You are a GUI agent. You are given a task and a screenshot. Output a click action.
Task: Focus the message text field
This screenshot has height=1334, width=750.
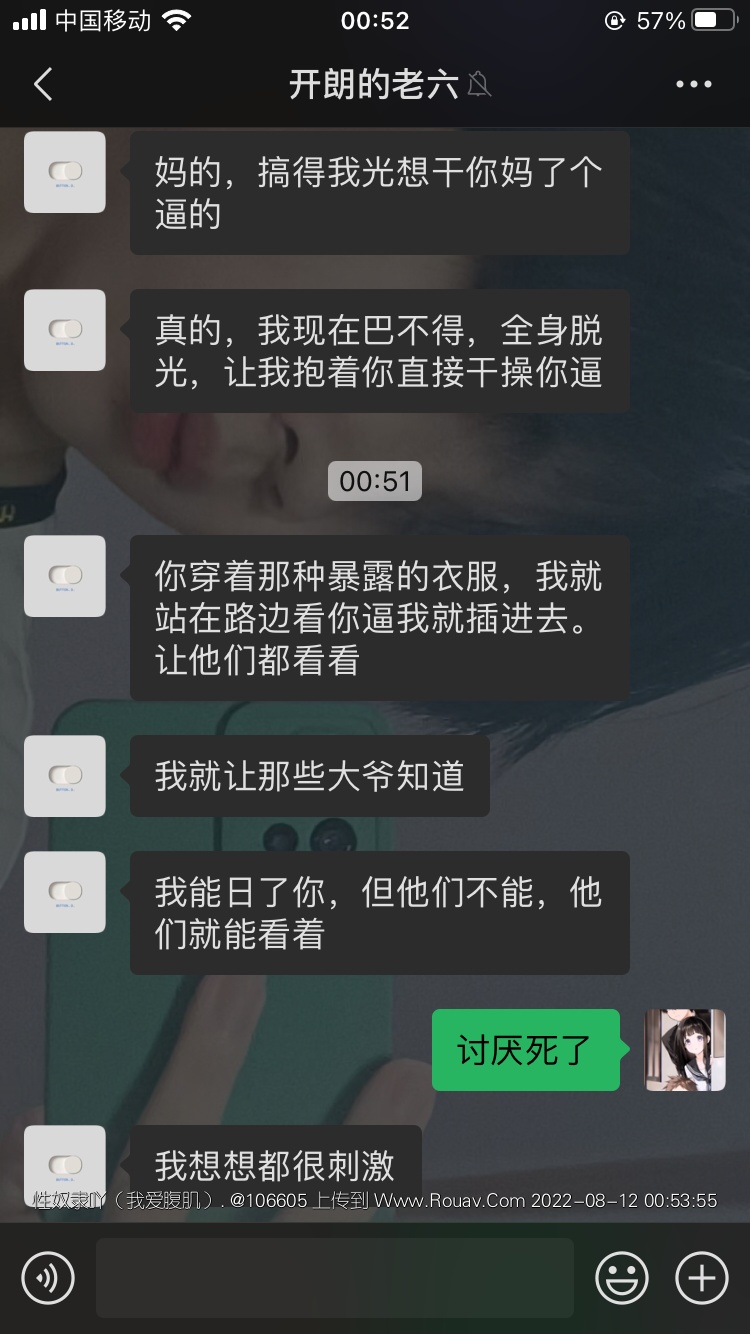pyautogui.click(x=335, y=1277)
